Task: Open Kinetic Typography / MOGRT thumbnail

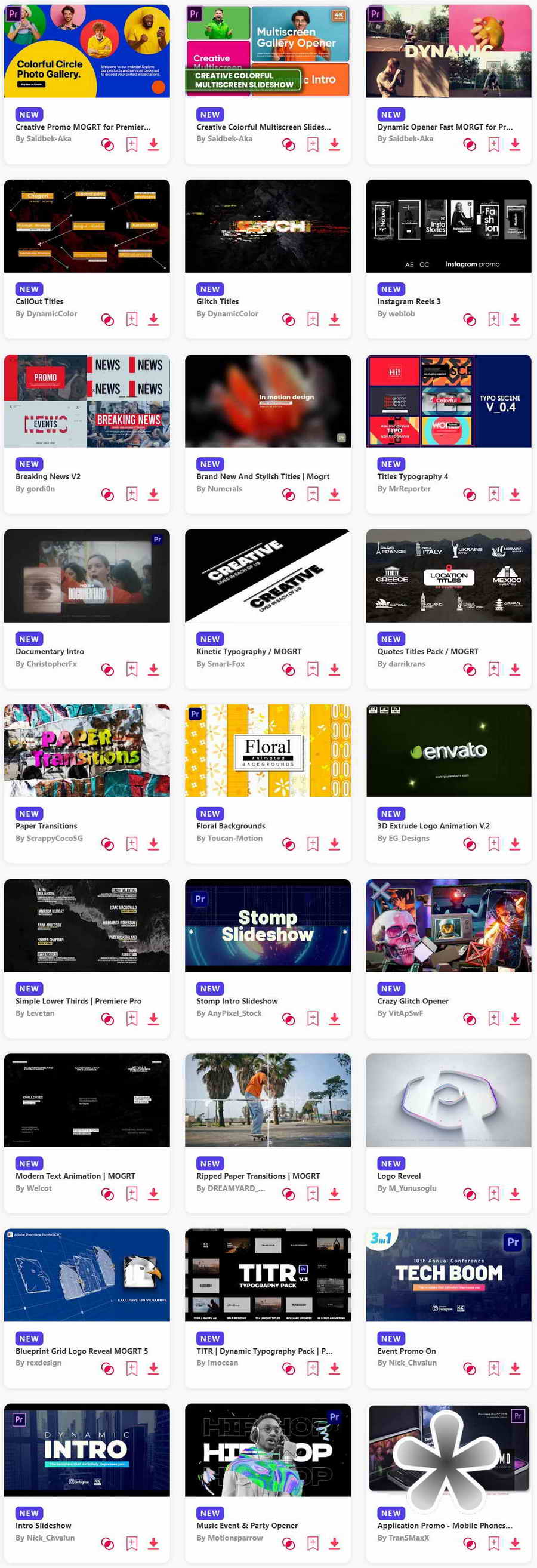Action: coord(267,576)
